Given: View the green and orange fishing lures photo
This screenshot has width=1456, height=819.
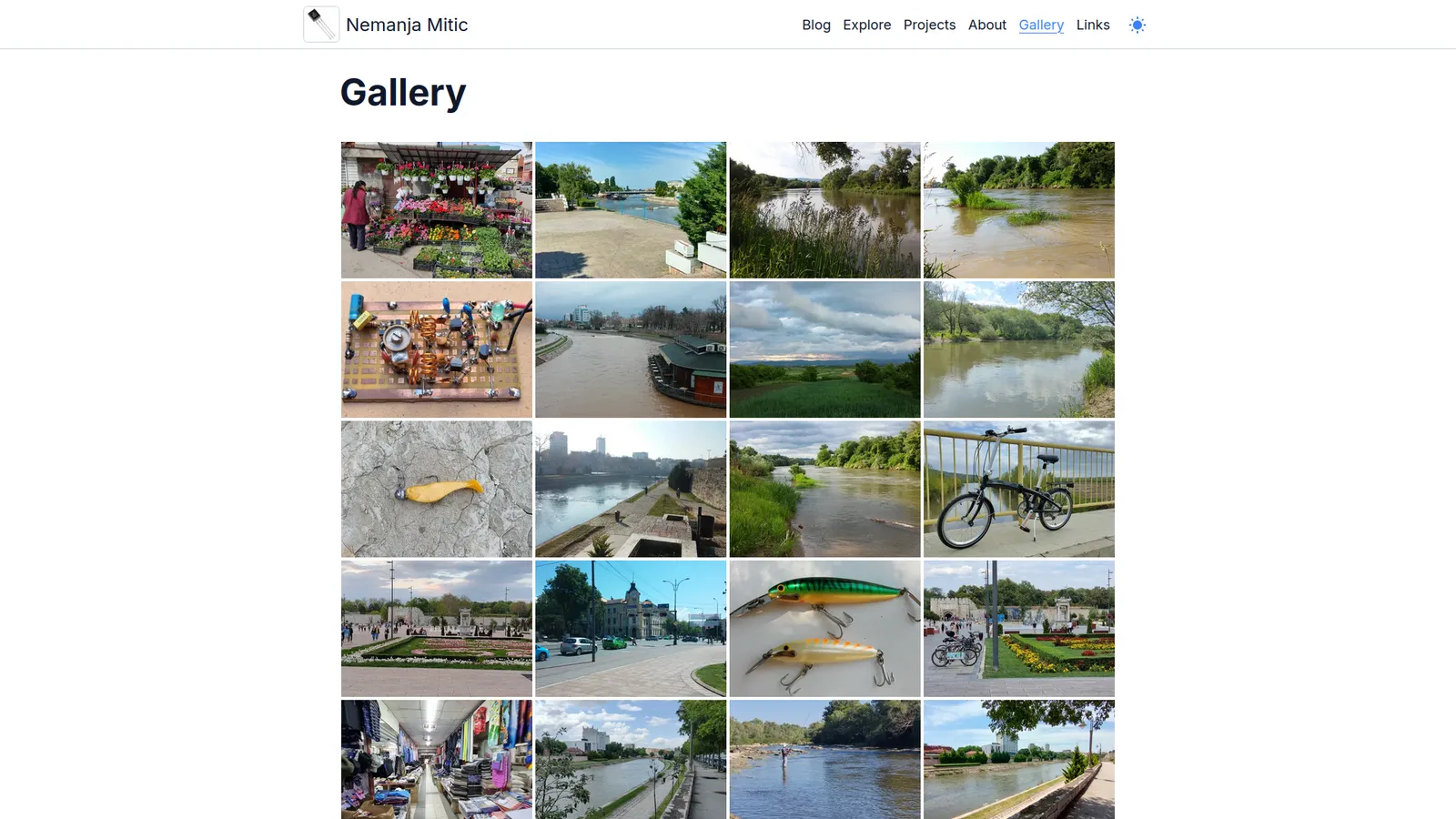Looking at the screenshot, I should coord(824,628).
